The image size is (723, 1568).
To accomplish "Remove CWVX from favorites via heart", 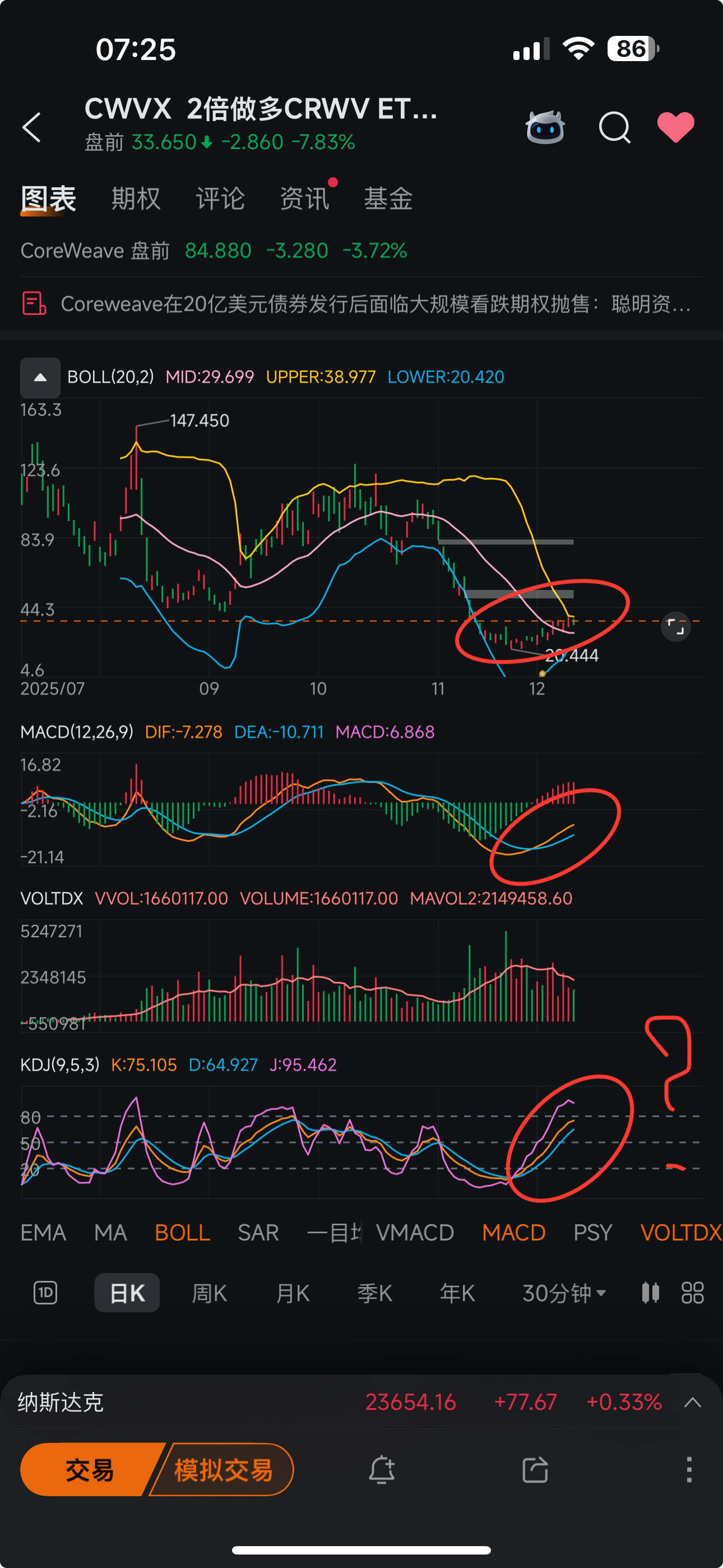I will [x=675, y=127].
